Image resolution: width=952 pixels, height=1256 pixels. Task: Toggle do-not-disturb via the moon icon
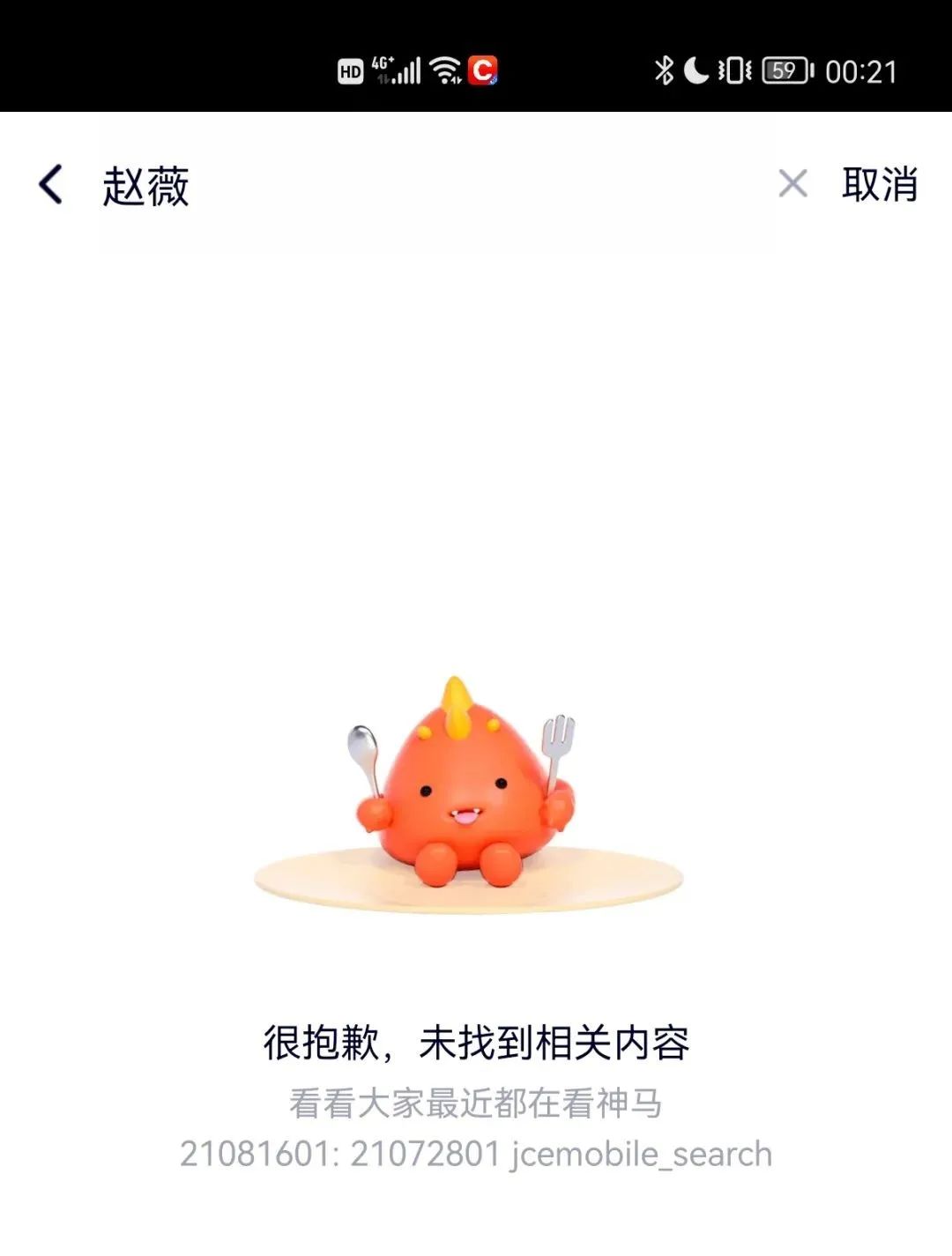tap(695, 70)
